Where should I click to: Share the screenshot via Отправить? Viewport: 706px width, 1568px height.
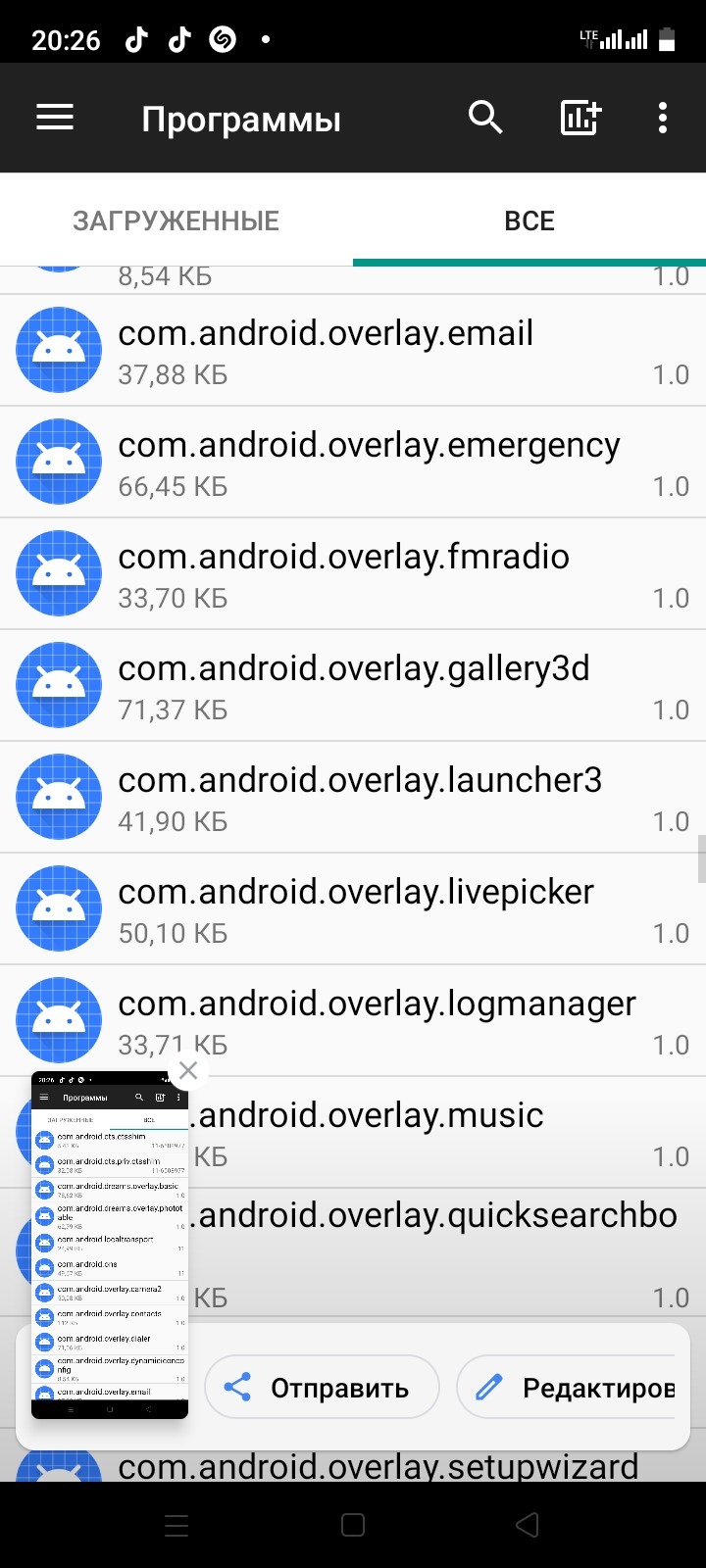321,1388
